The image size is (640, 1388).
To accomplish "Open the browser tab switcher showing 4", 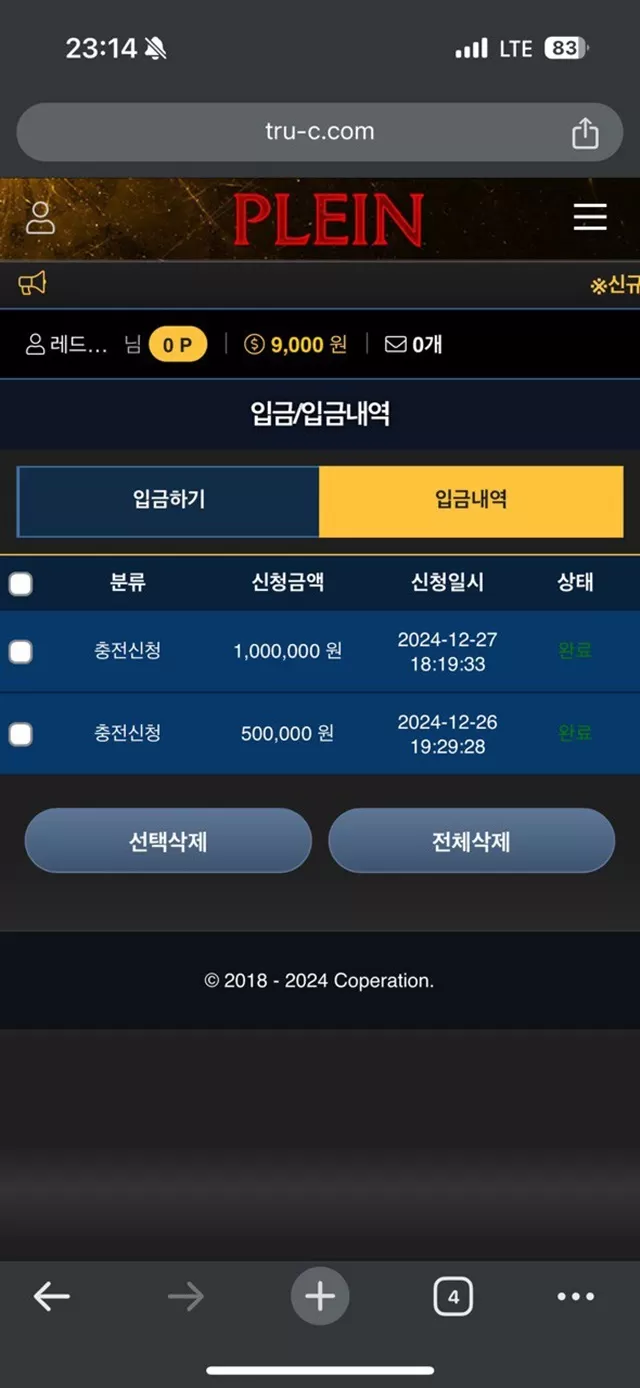I will pos(453,1297).
